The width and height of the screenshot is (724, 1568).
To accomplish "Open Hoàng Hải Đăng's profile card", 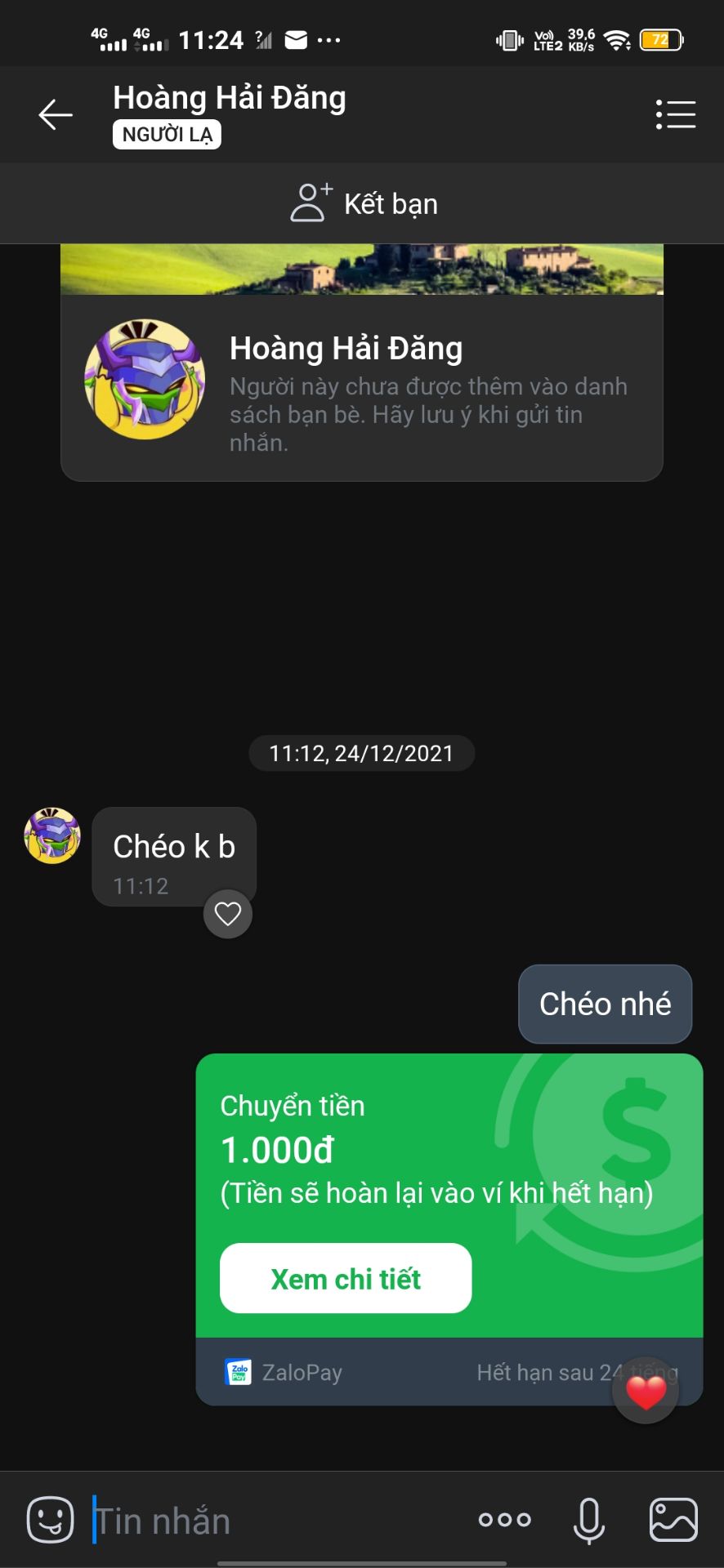I will coord(361,388).
